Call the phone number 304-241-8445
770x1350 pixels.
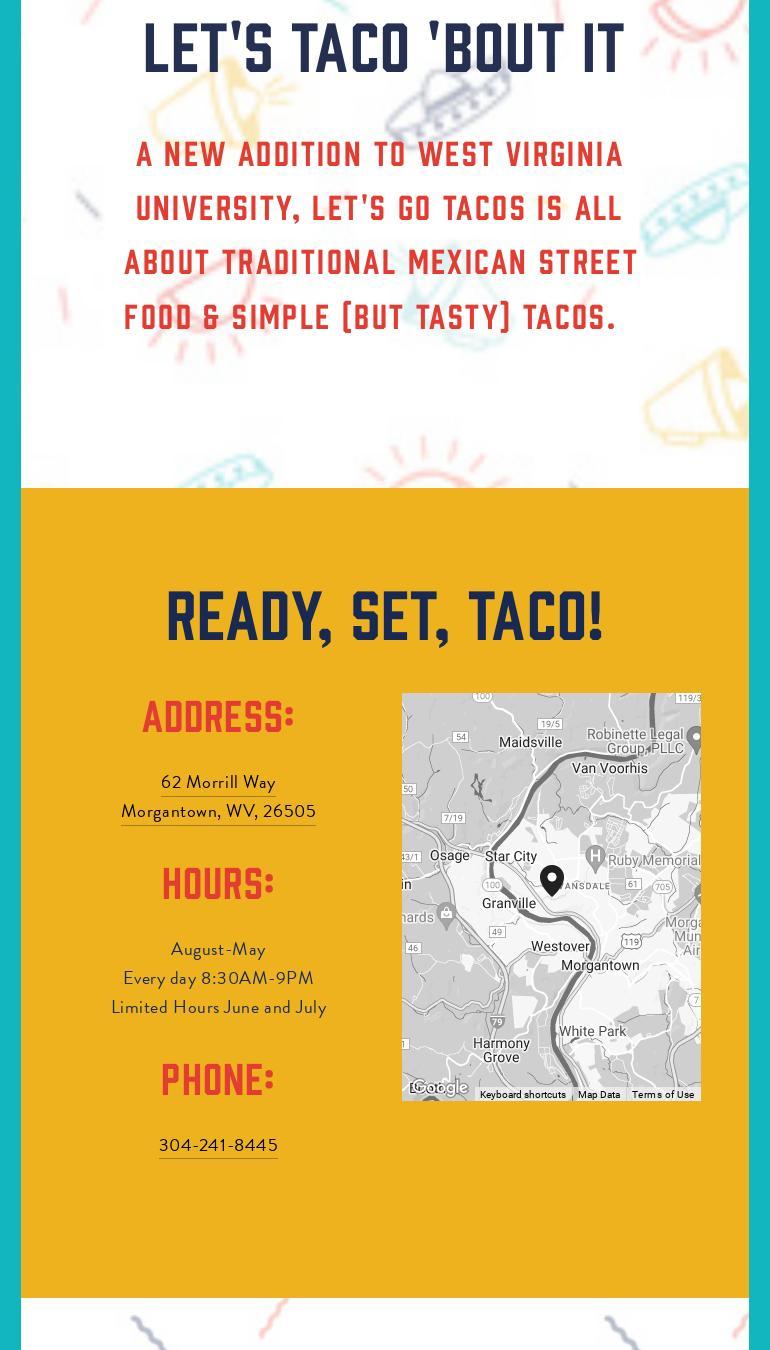(x=218, y=1145)
